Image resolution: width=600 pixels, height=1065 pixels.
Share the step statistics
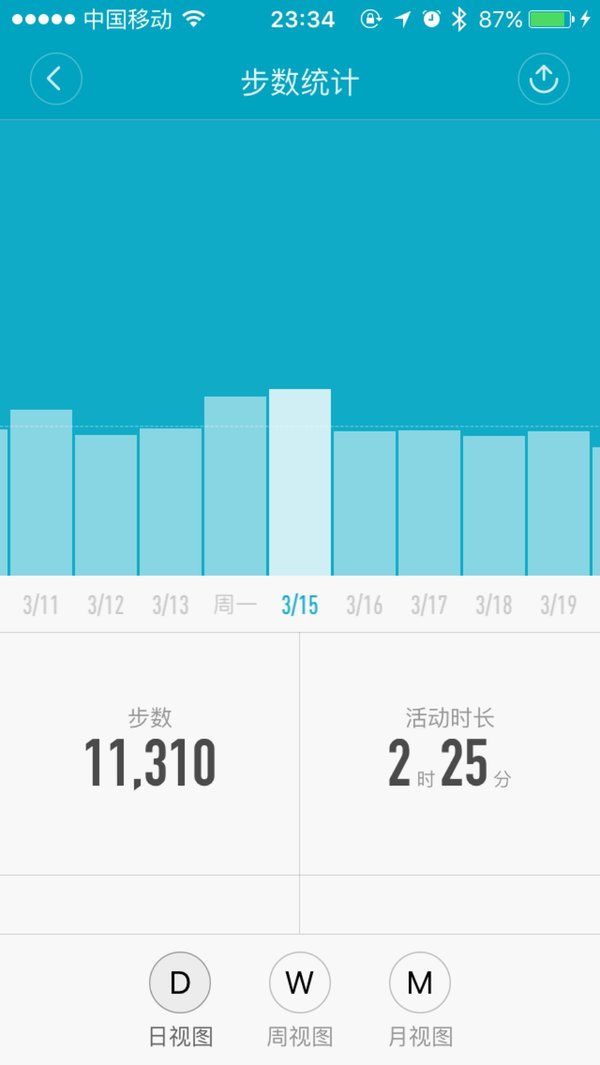[544, 79]
